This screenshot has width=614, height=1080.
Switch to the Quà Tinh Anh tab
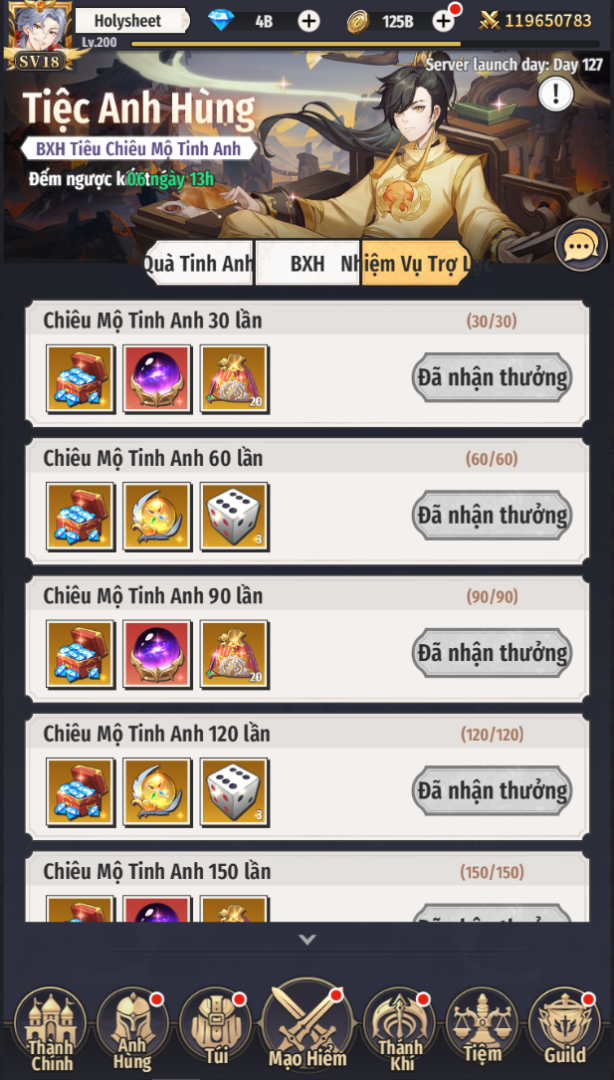(199, 263)
